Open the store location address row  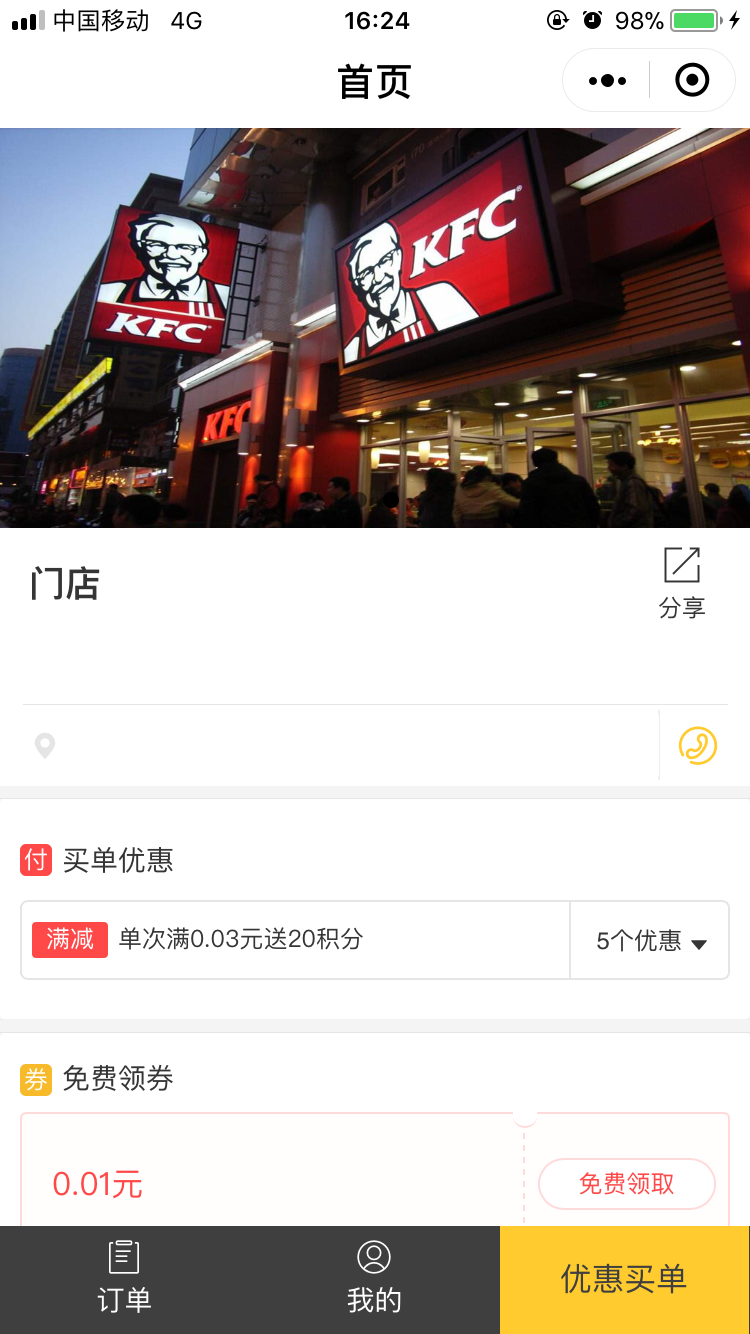[x=340, y=746]
